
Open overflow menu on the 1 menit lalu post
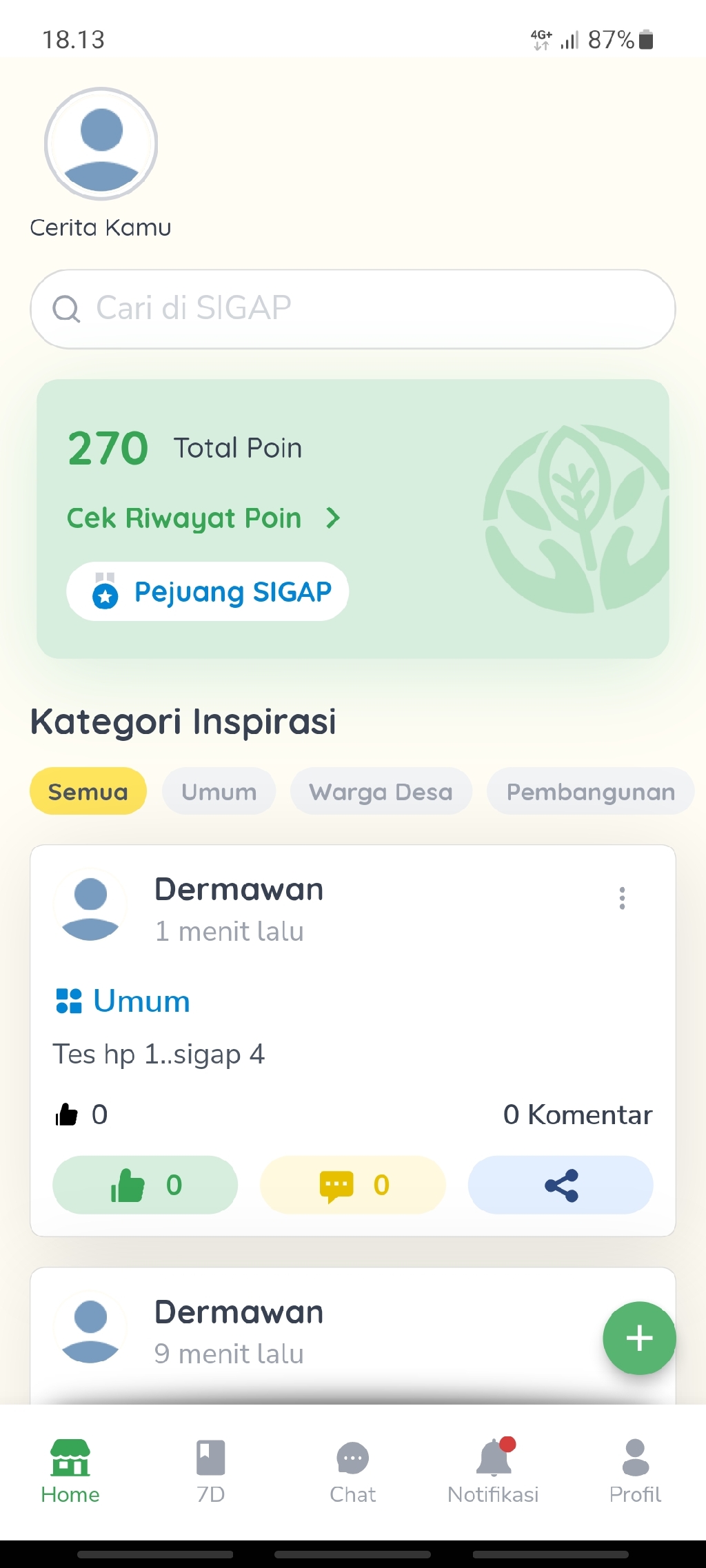(x=623, y=898)
